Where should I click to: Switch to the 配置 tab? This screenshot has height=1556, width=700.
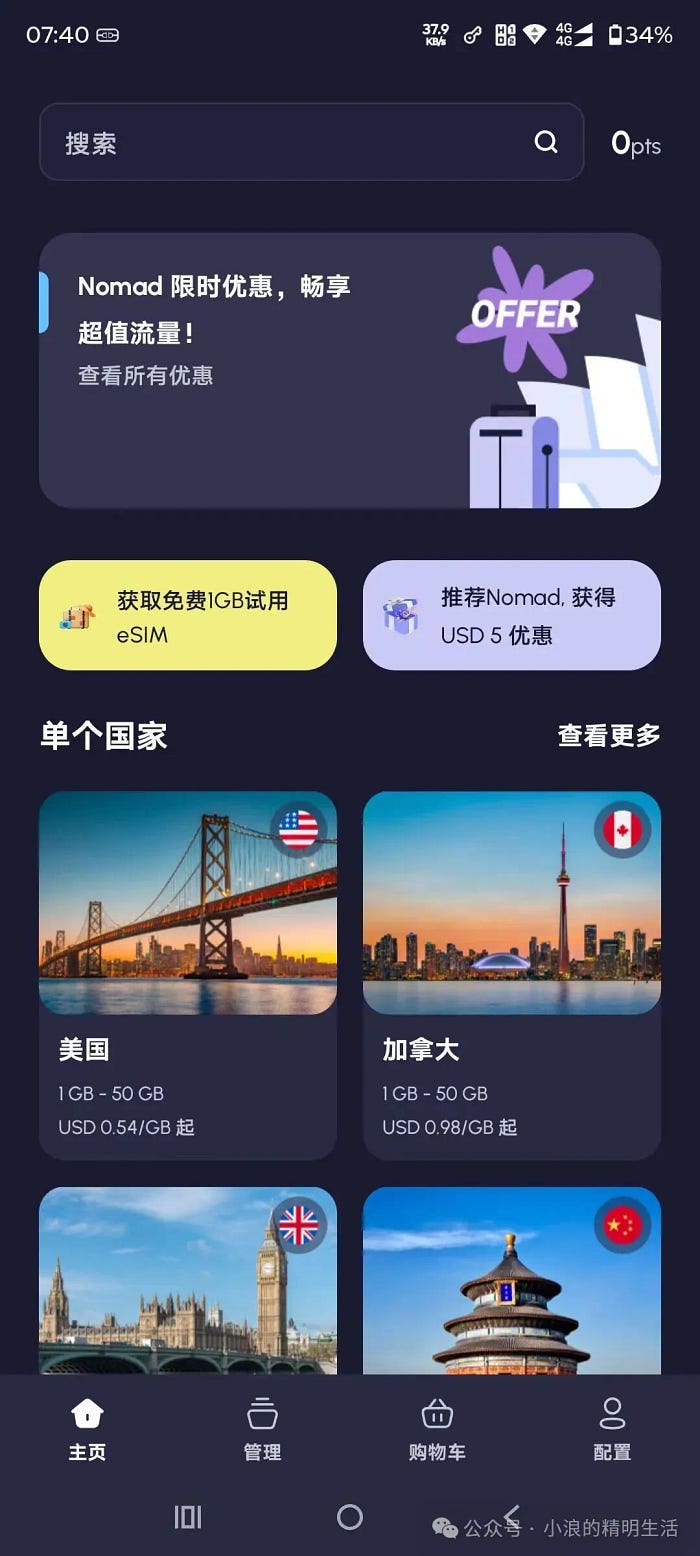612,1430
